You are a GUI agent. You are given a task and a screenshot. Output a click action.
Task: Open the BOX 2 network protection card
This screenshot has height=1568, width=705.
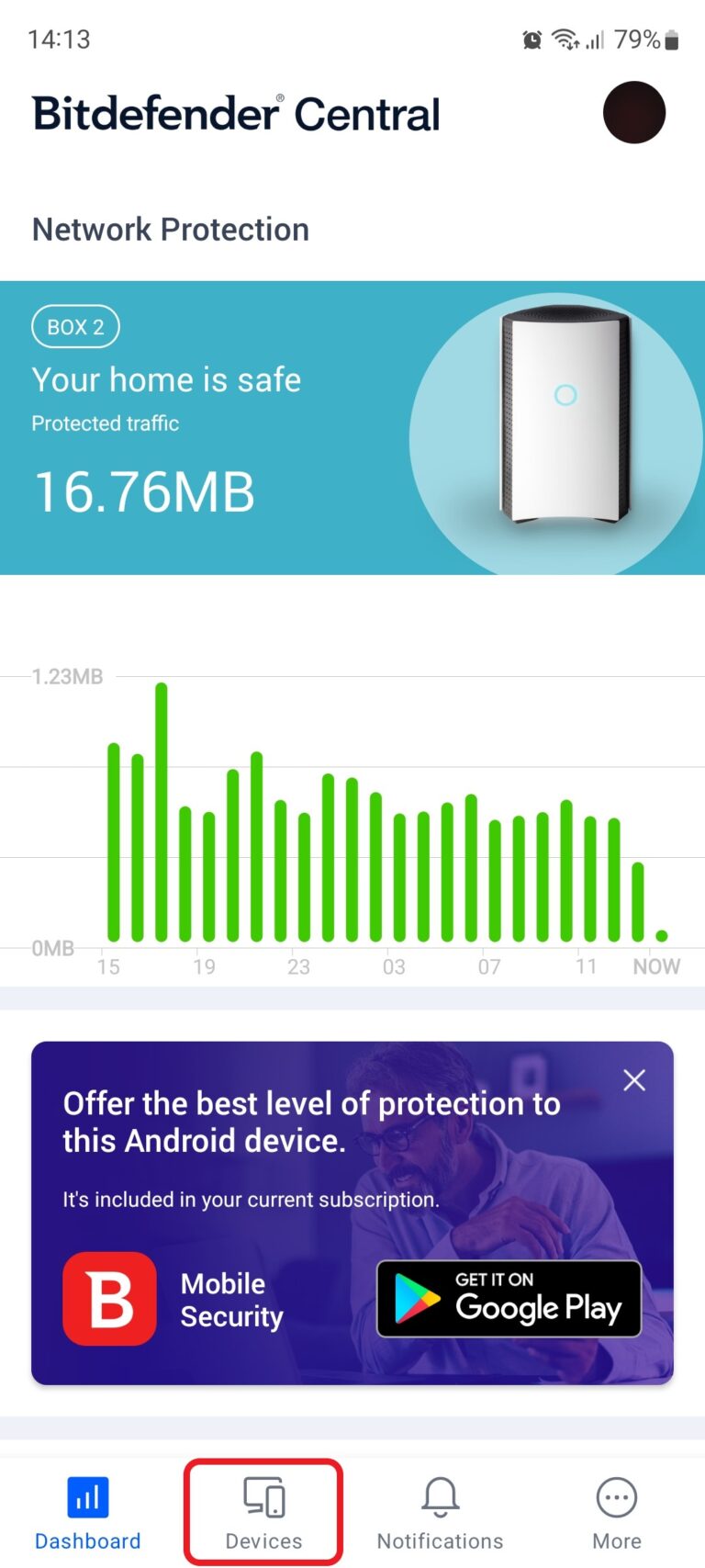pyautogui.click(x=352, y=428)
